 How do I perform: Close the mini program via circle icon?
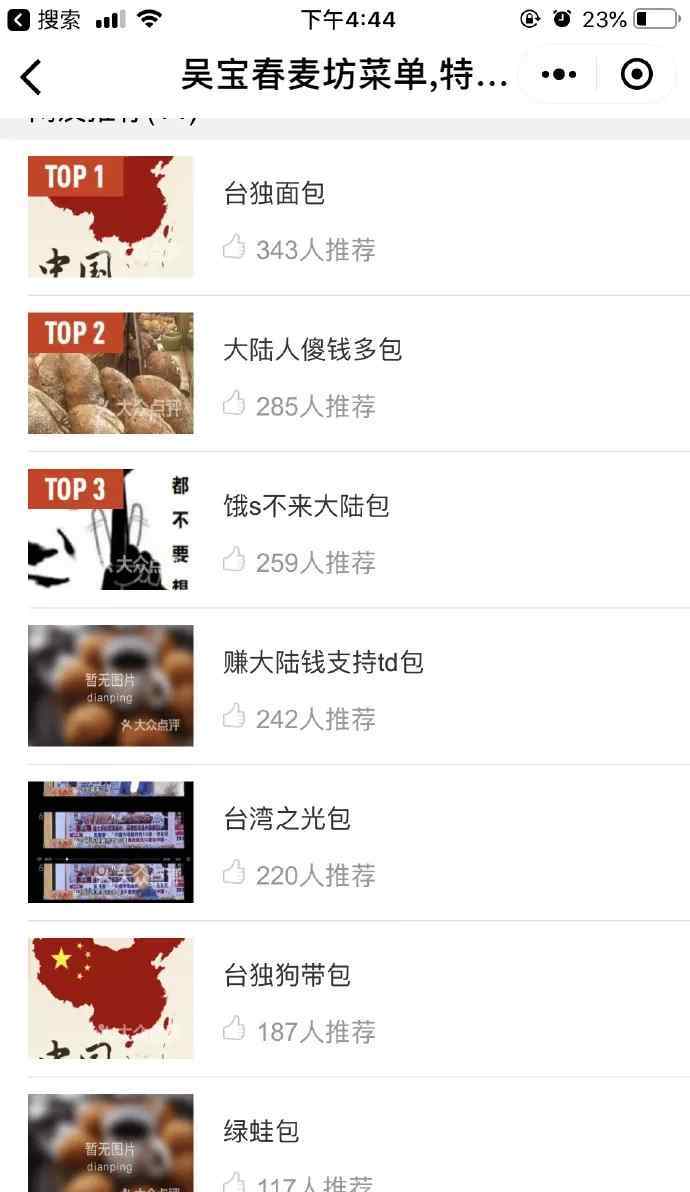point(636,74)
